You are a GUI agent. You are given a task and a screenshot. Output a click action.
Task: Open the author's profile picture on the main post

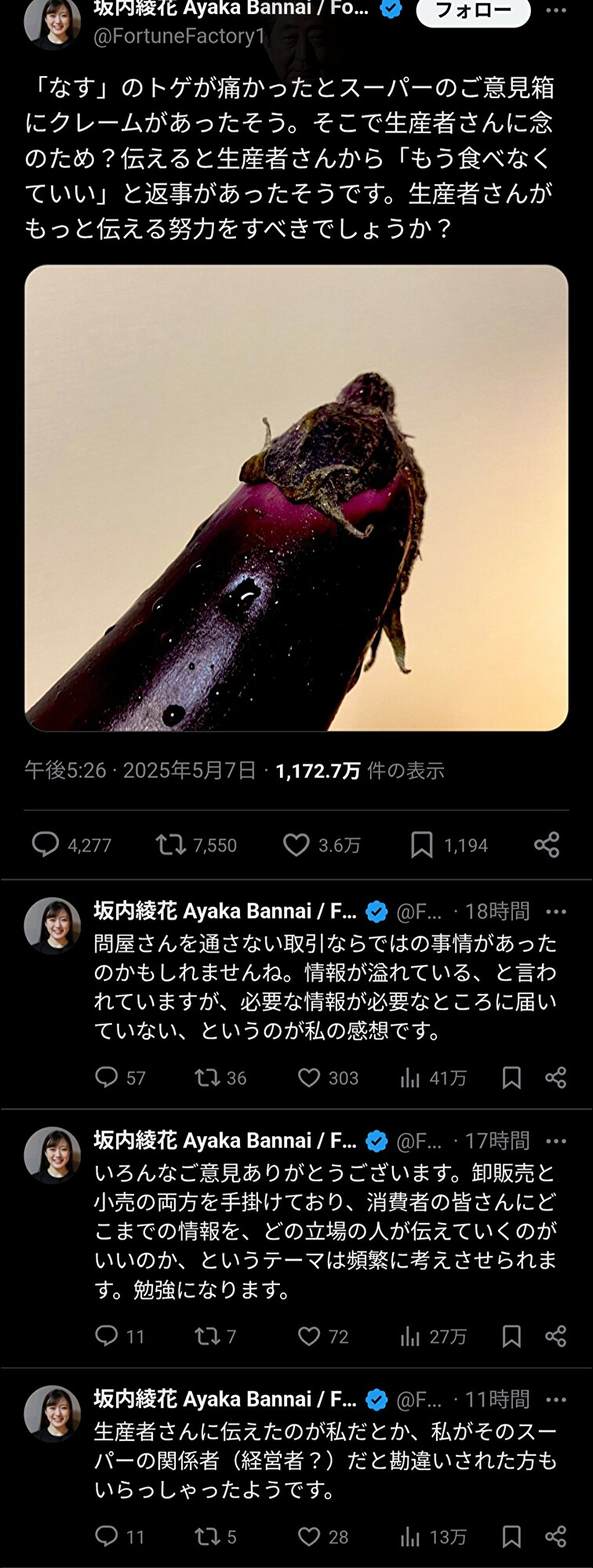pyautogui.click(x=52, y=22)
